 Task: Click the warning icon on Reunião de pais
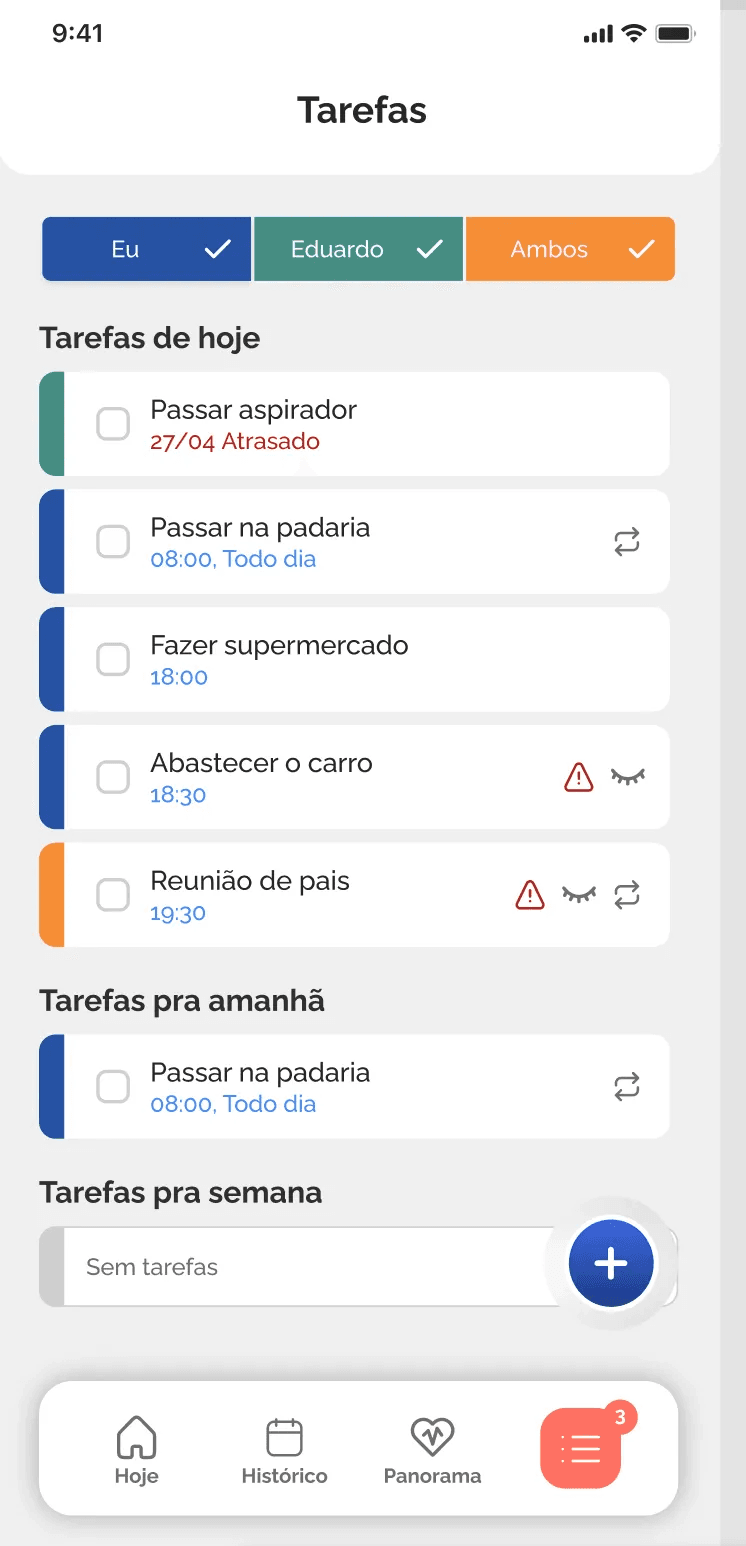[529, 893]
